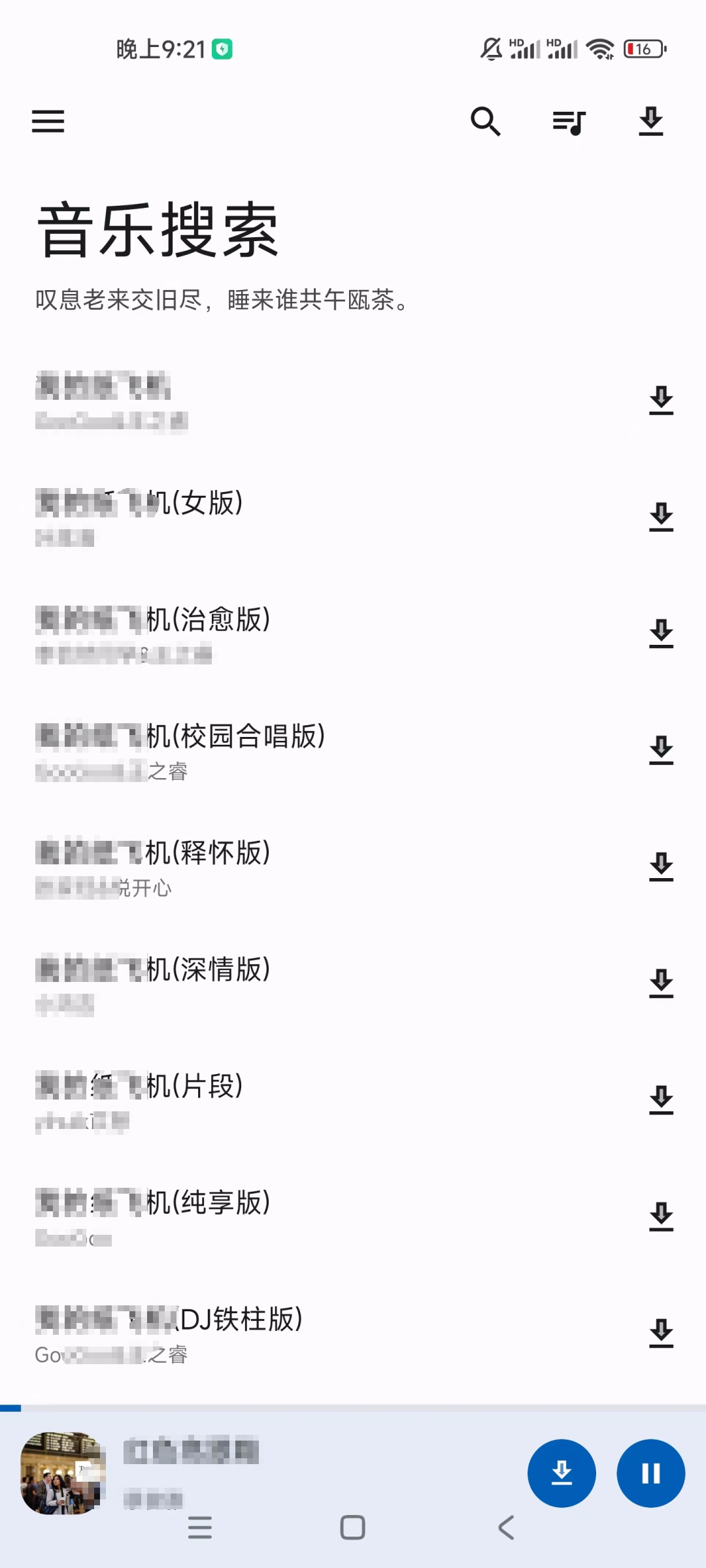Pause the currently playing song
The image size is (706, 1568).
[650, 1473]
